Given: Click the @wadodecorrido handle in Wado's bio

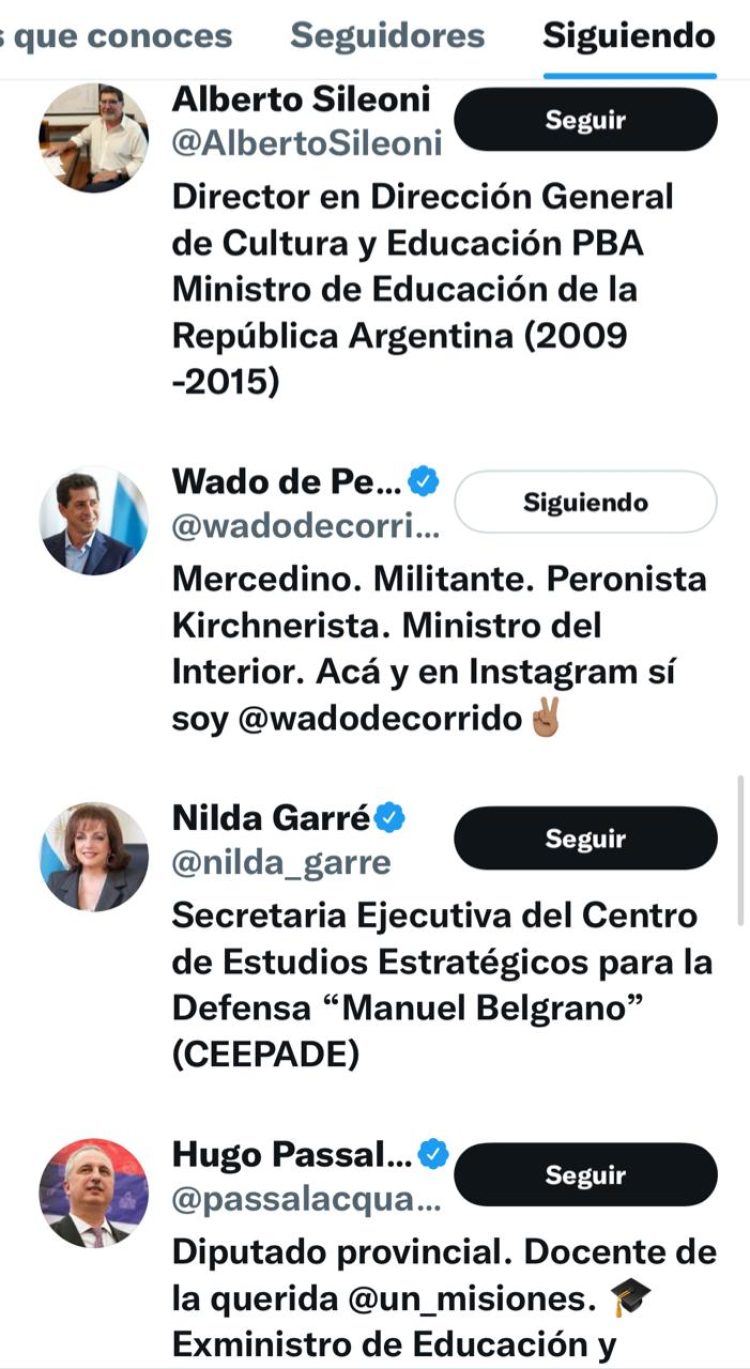Looking at the screenshot, I should click(x=380, y=716).
